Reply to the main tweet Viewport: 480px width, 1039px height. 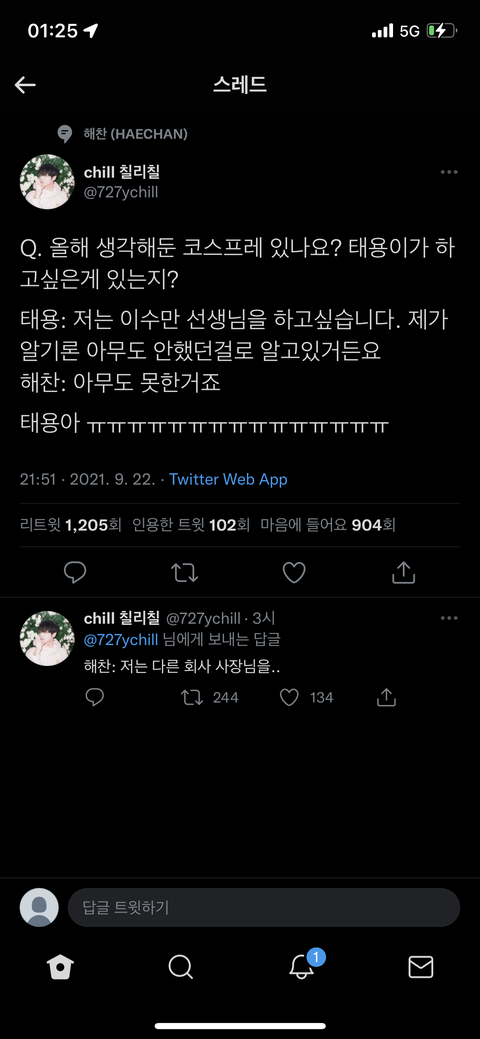pos(76,573)
